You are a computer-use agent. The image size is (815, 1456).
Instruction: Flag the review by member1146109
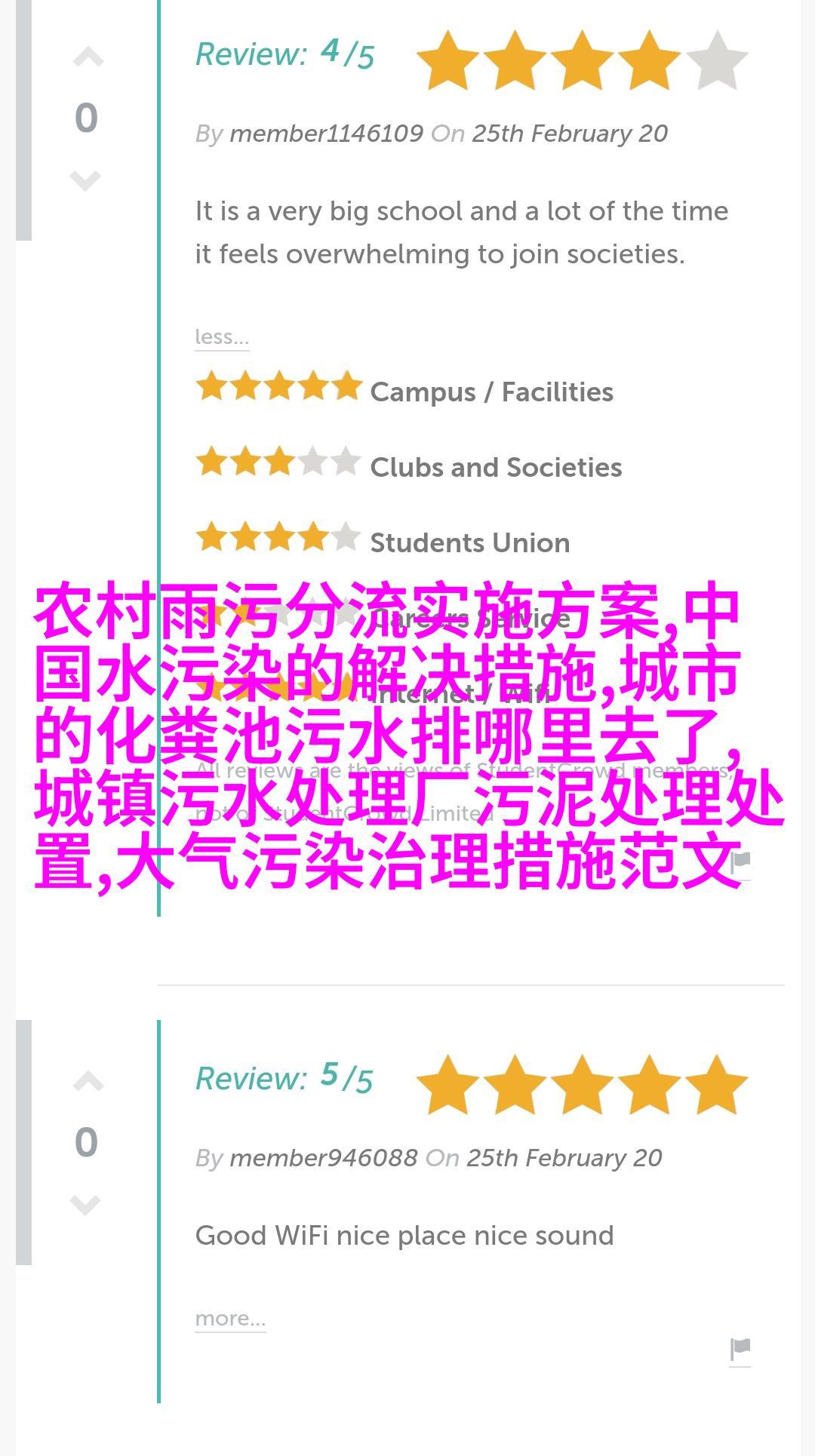coord(741,862)
